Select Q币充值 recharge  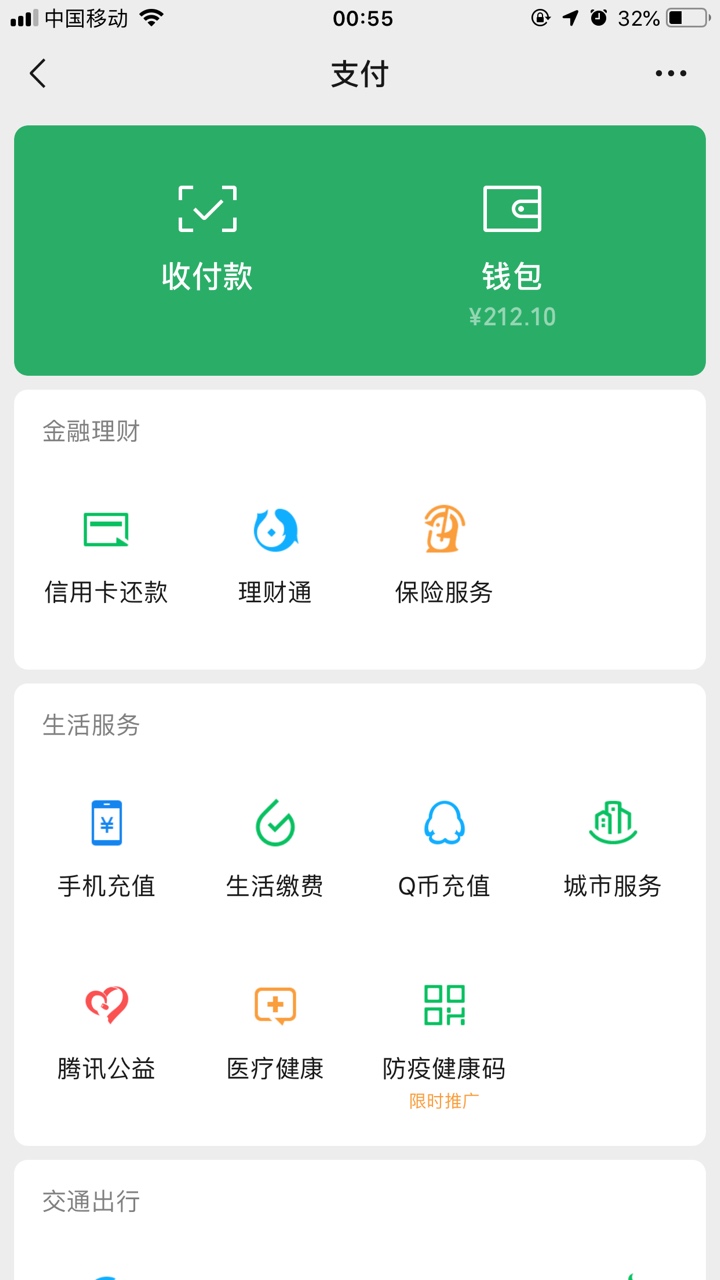coord(444,850)
